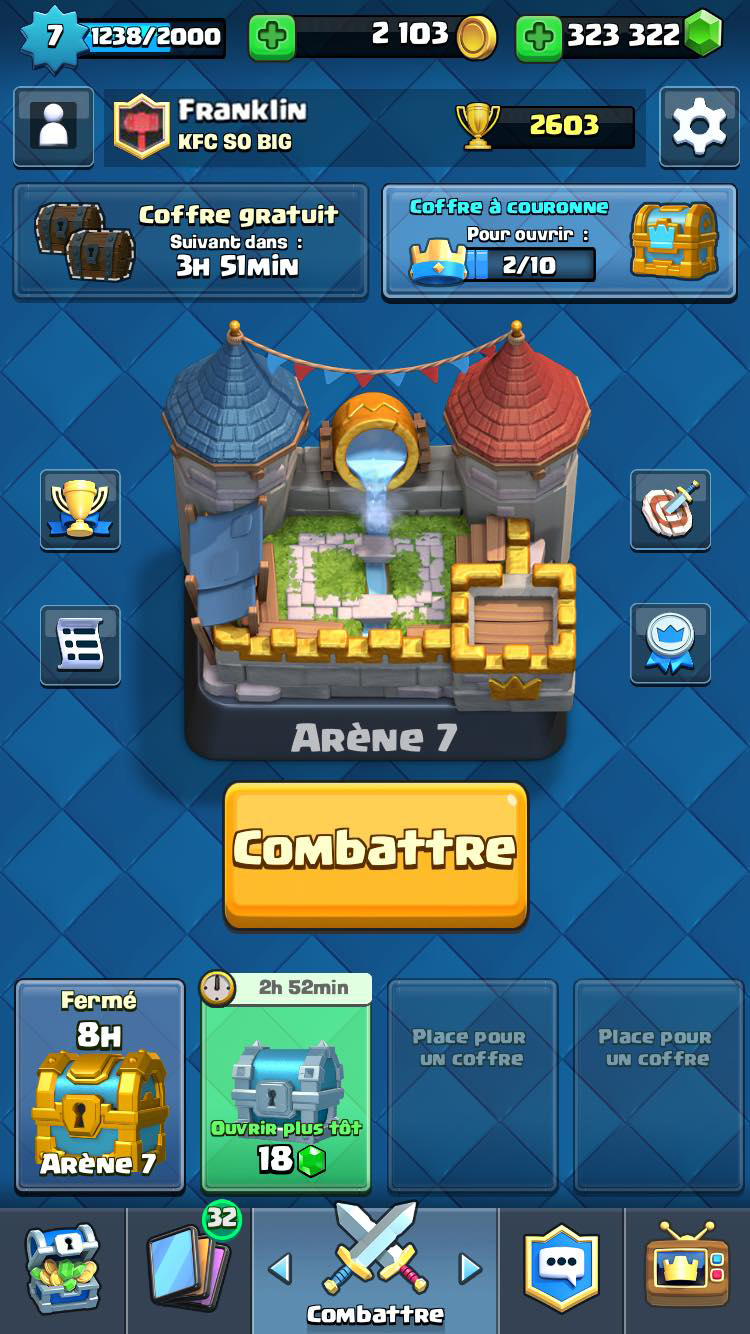Switch to the clan chat tab

[x=561, y=1270]
